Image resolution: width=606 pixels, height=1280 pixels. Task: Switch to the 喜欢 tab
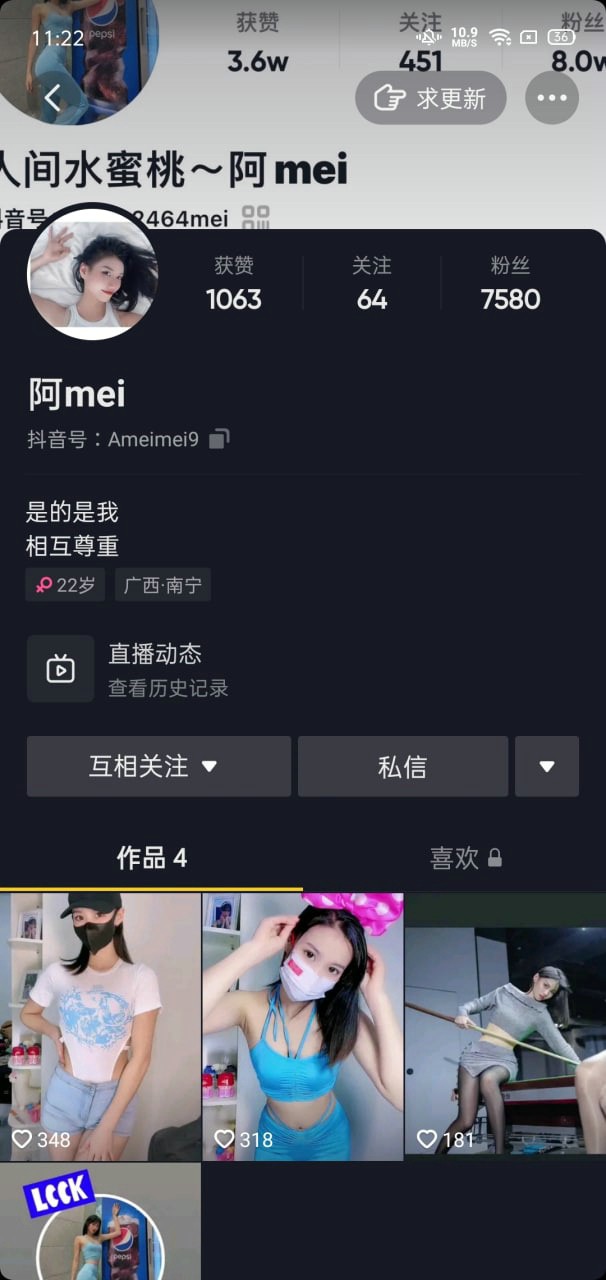[465, 858]
